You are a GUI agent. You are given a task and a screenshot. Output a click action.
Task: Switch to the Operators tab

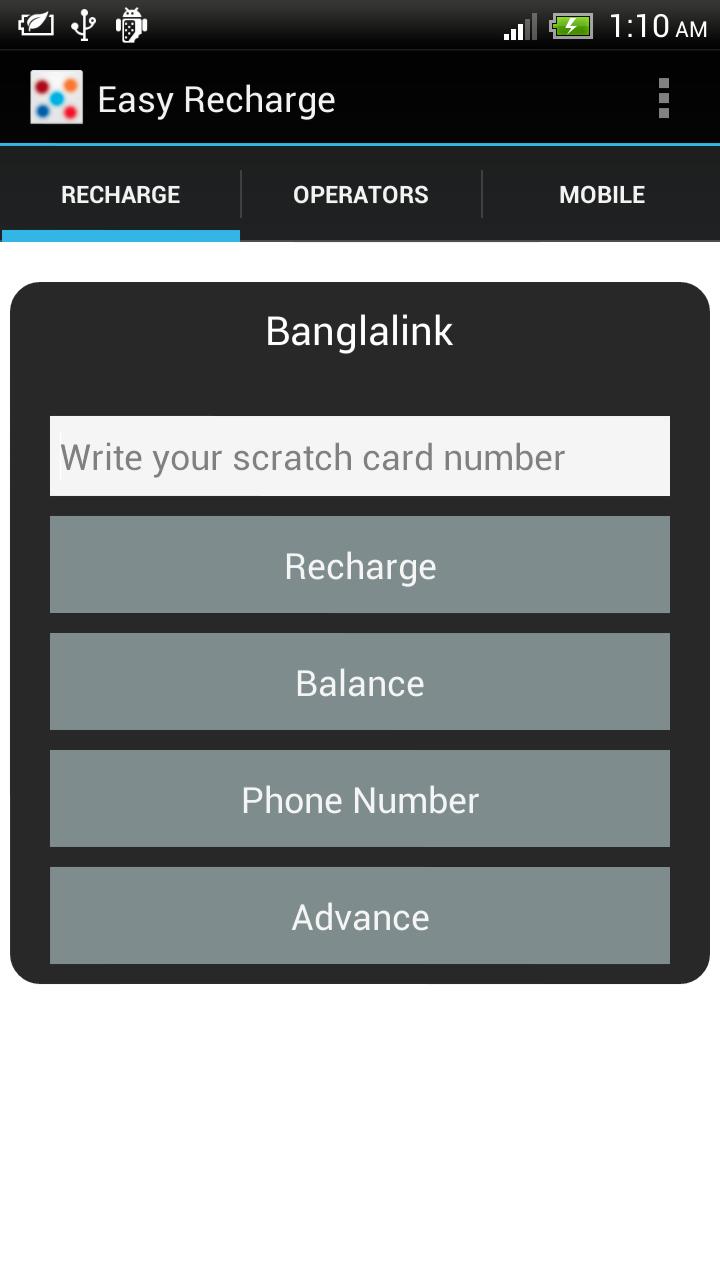coord(360,195)
